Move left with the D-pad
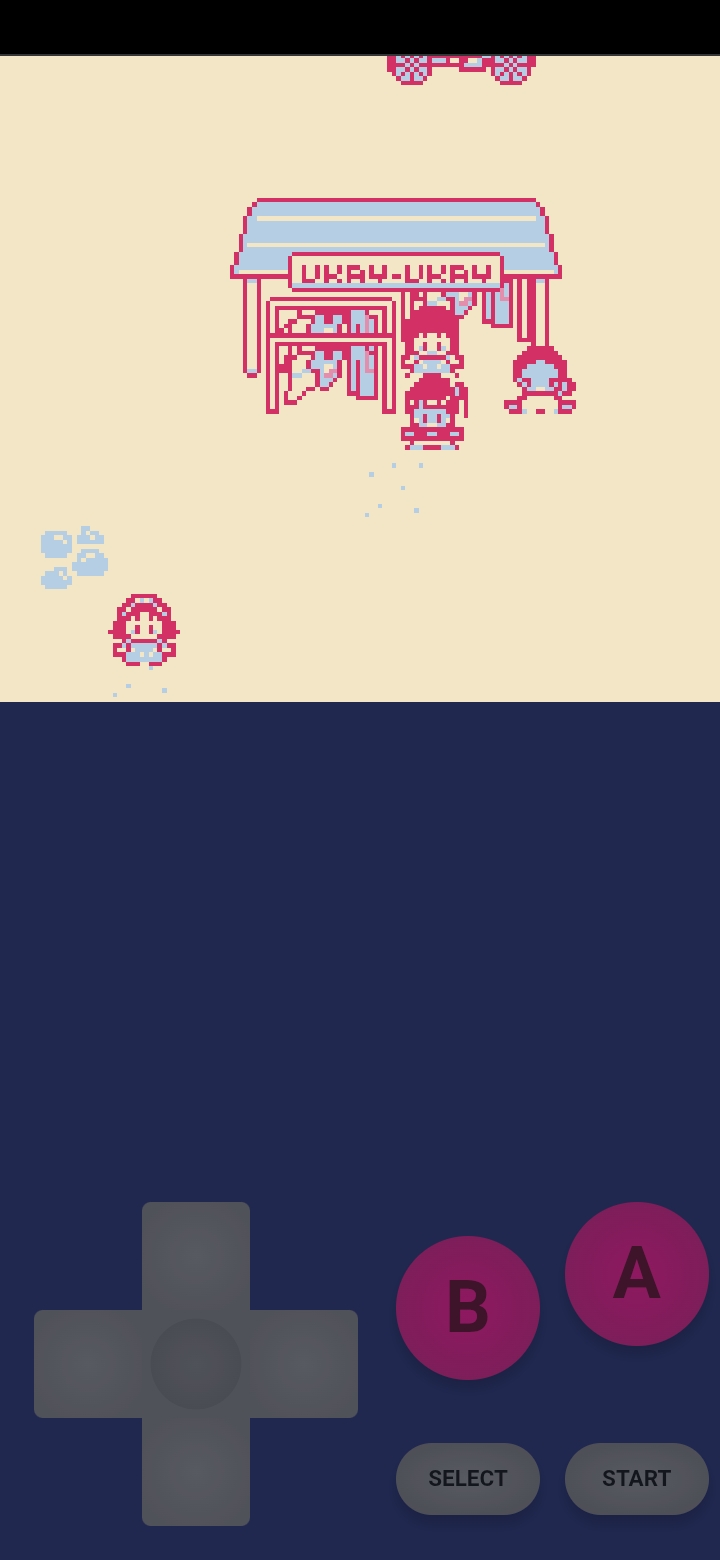Viewport: 720px width, 1560px height. 88,1364
